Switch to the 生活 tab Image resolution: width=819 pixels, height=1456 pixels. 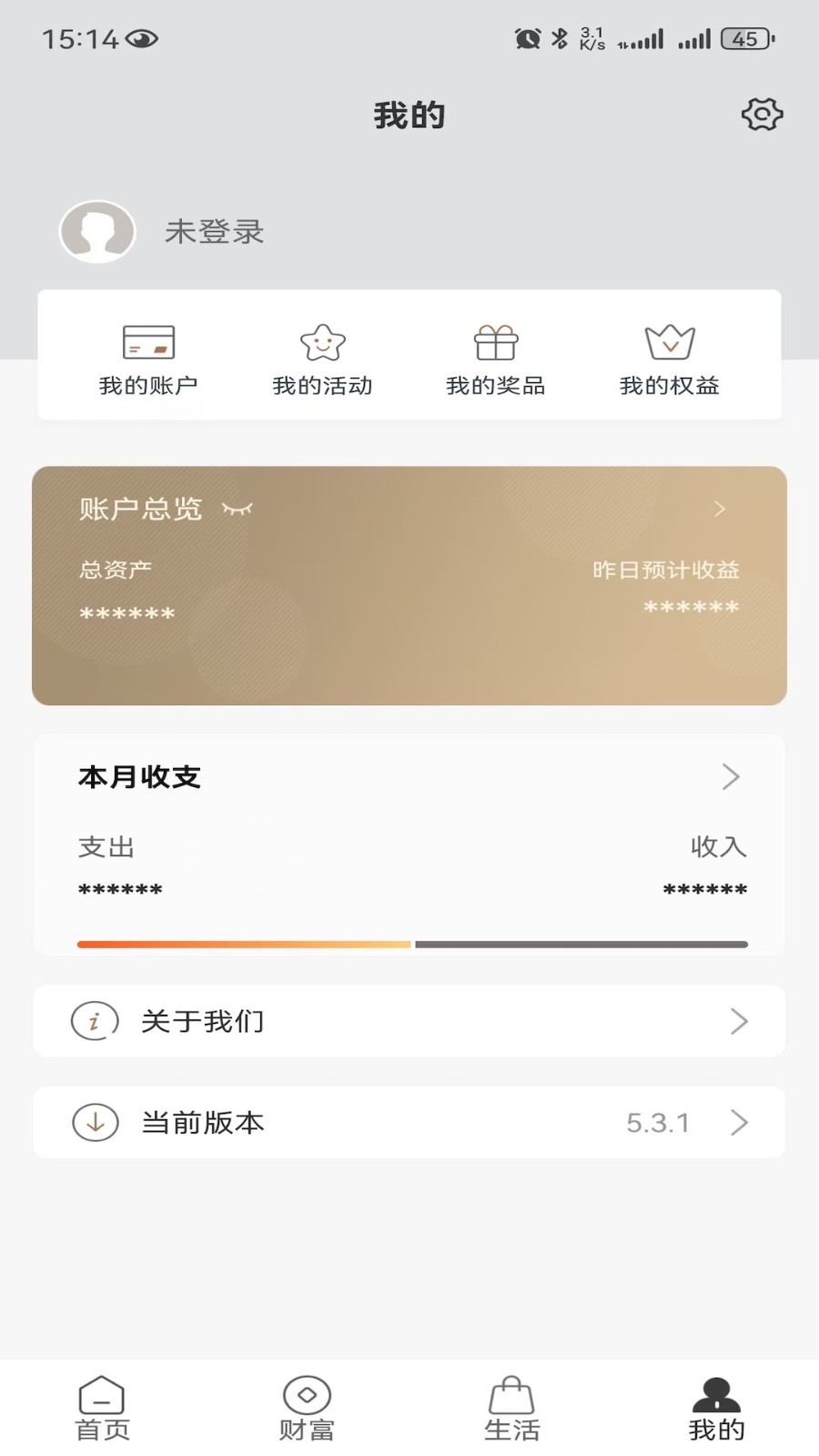coord(511,1408)
